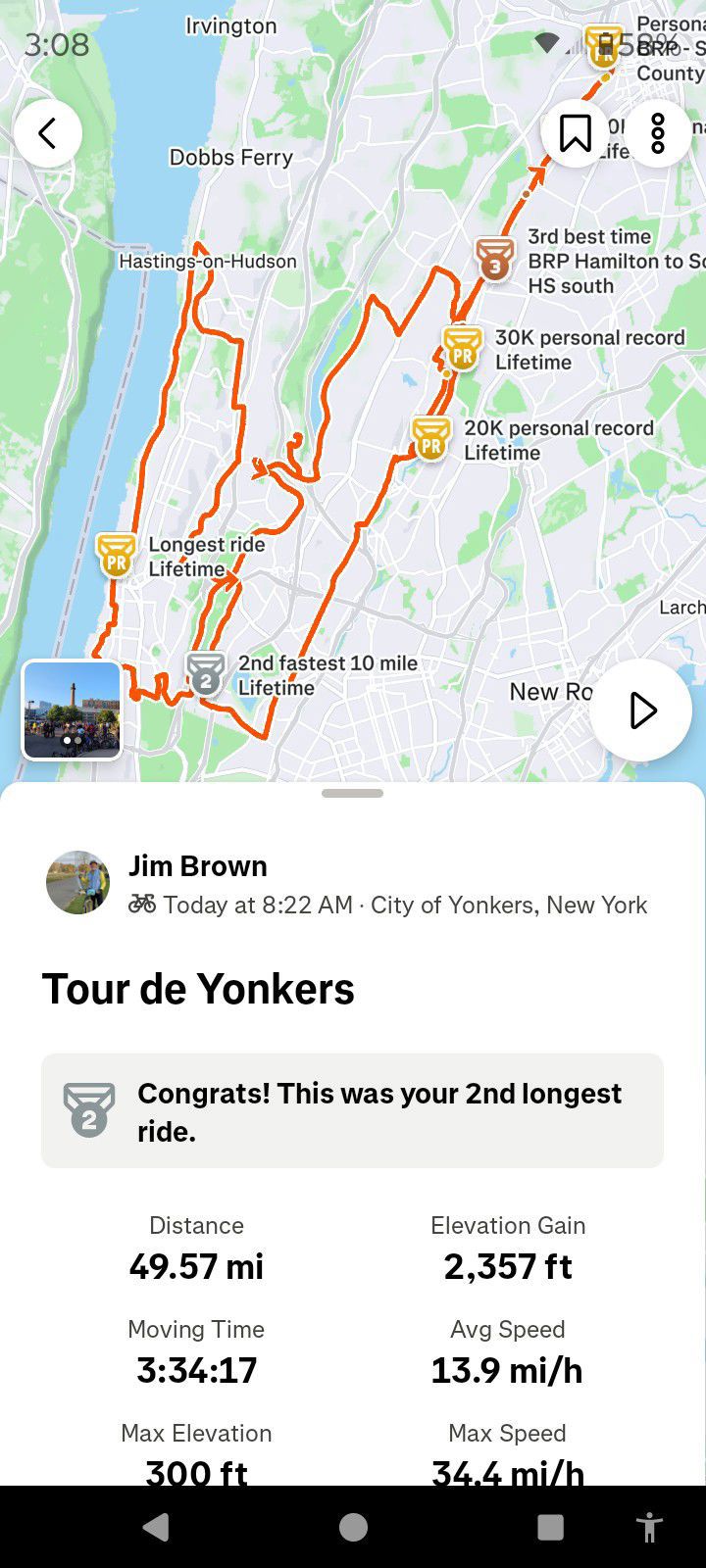706x1568 pixels.
Task: Play the route flyover animation
Action: click(x=641, y=710)
